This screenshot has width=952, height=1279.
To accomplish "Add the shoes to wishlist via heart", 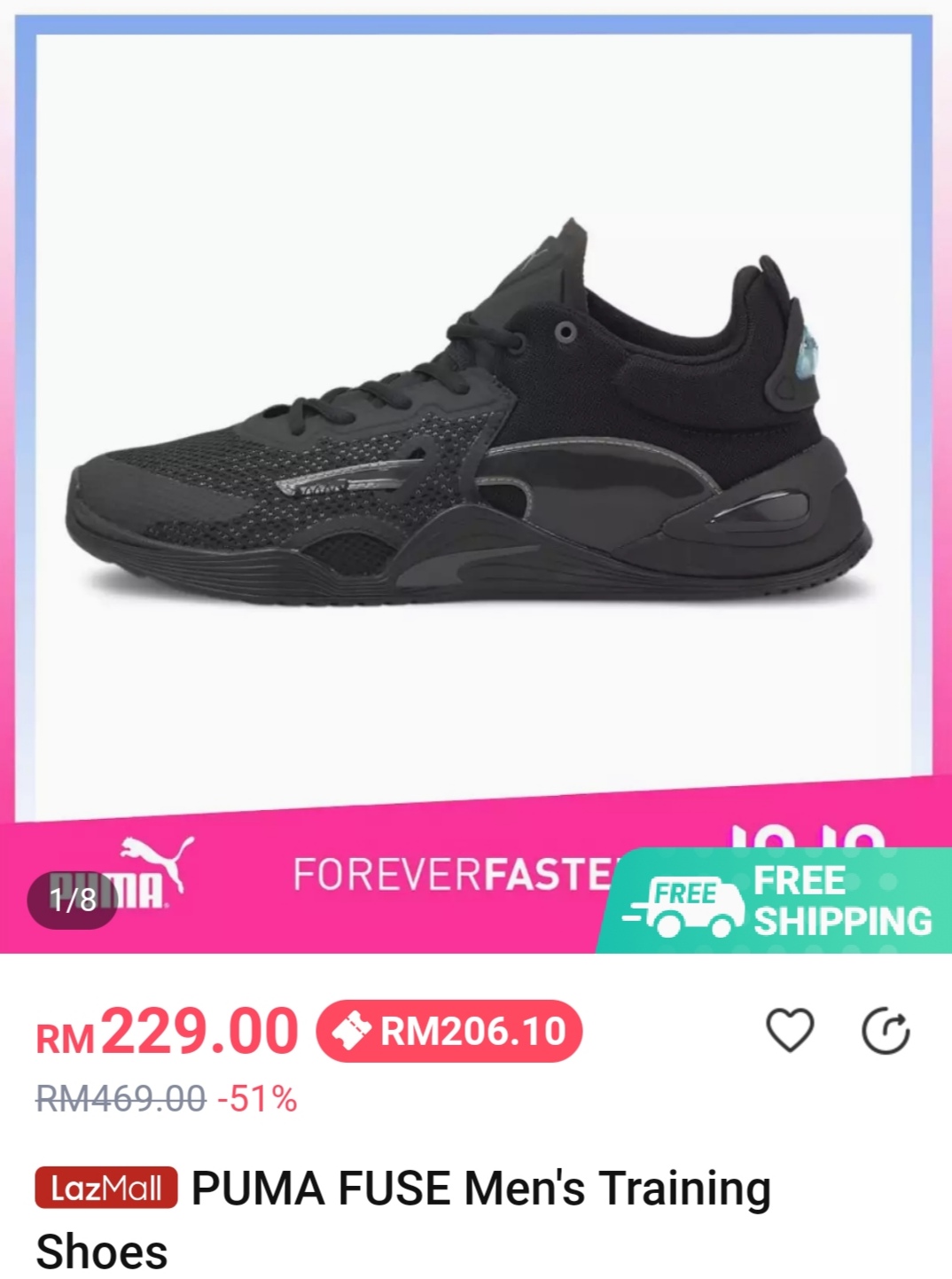I will [789, 1030].
